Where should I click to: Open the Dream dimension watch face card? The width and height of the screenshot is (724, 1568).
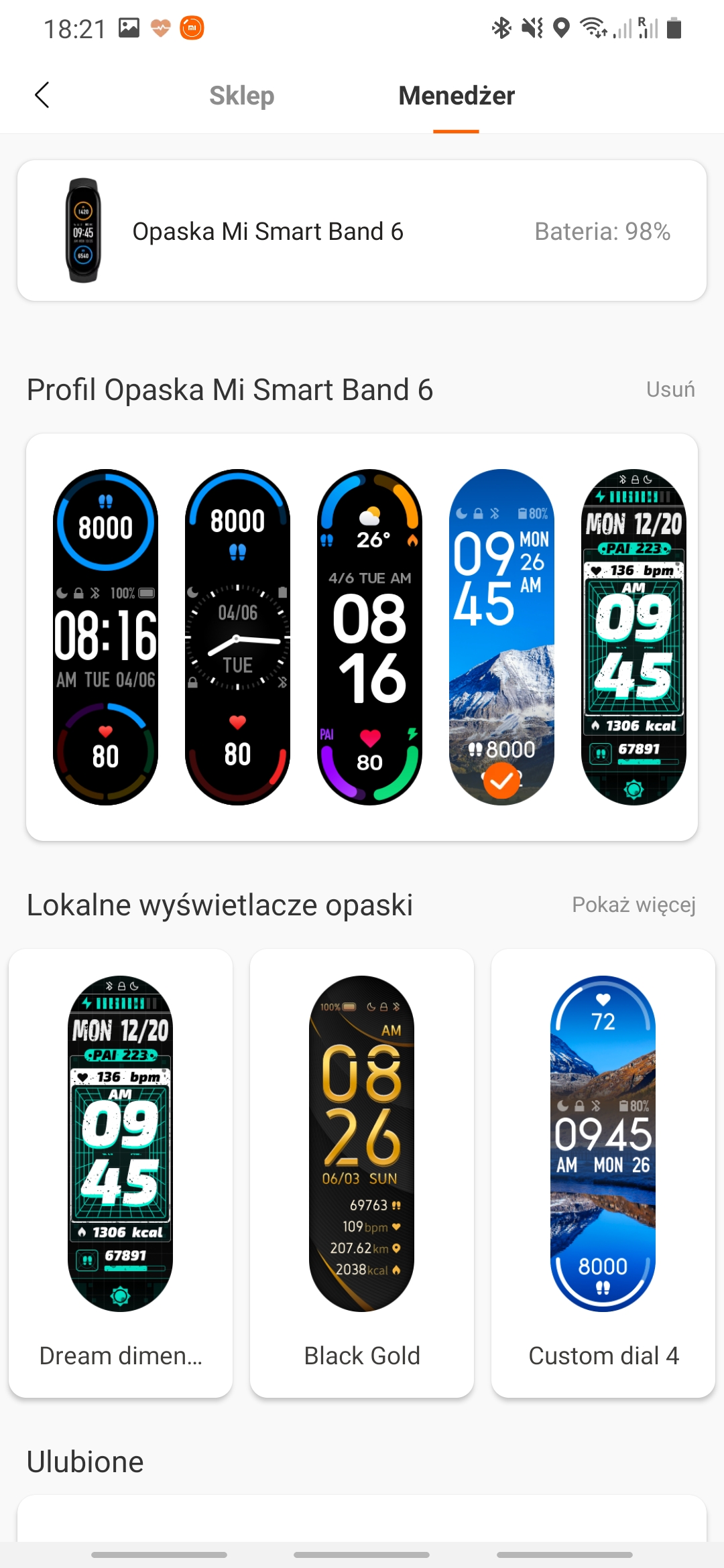tap(121, 1173)
